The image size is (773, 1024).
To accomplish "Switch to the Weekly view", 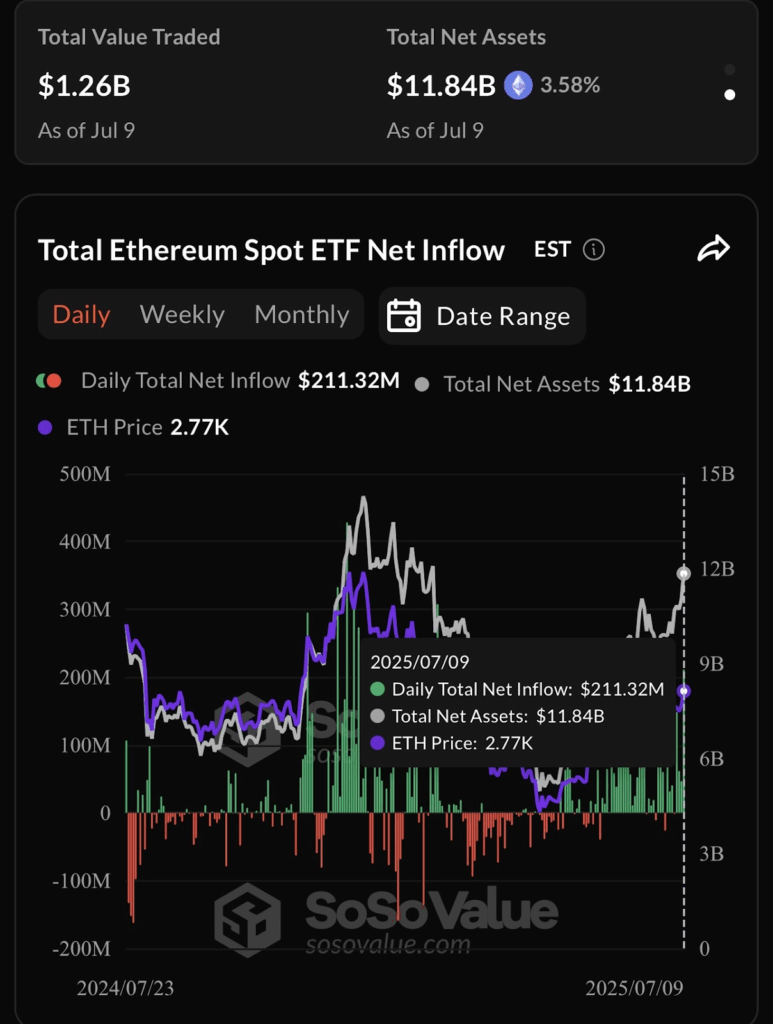I will 182,315.
